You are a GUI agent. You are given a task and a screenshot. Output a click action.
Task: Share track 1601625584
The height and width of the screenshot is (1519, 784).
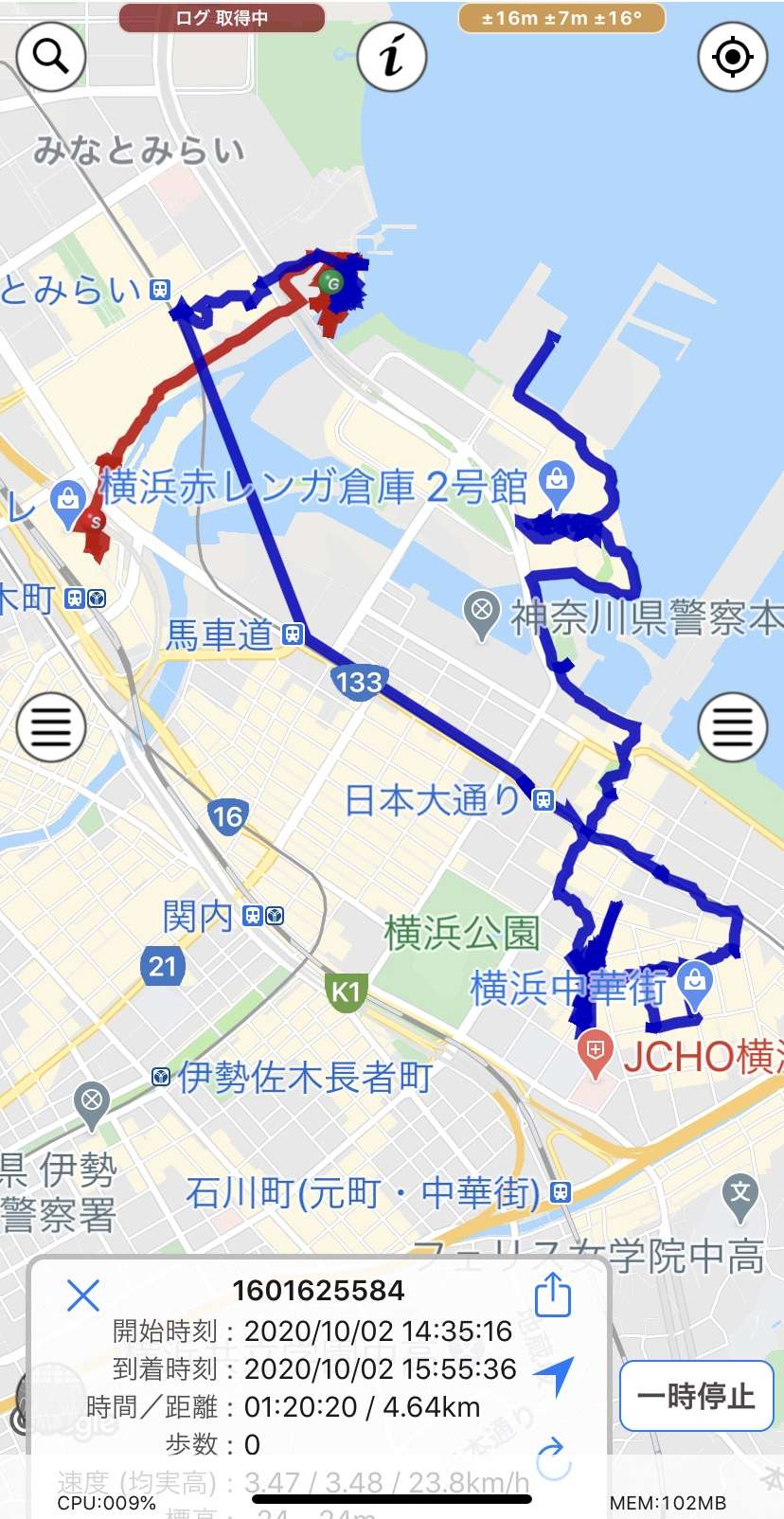click(x=553, y=1295)
